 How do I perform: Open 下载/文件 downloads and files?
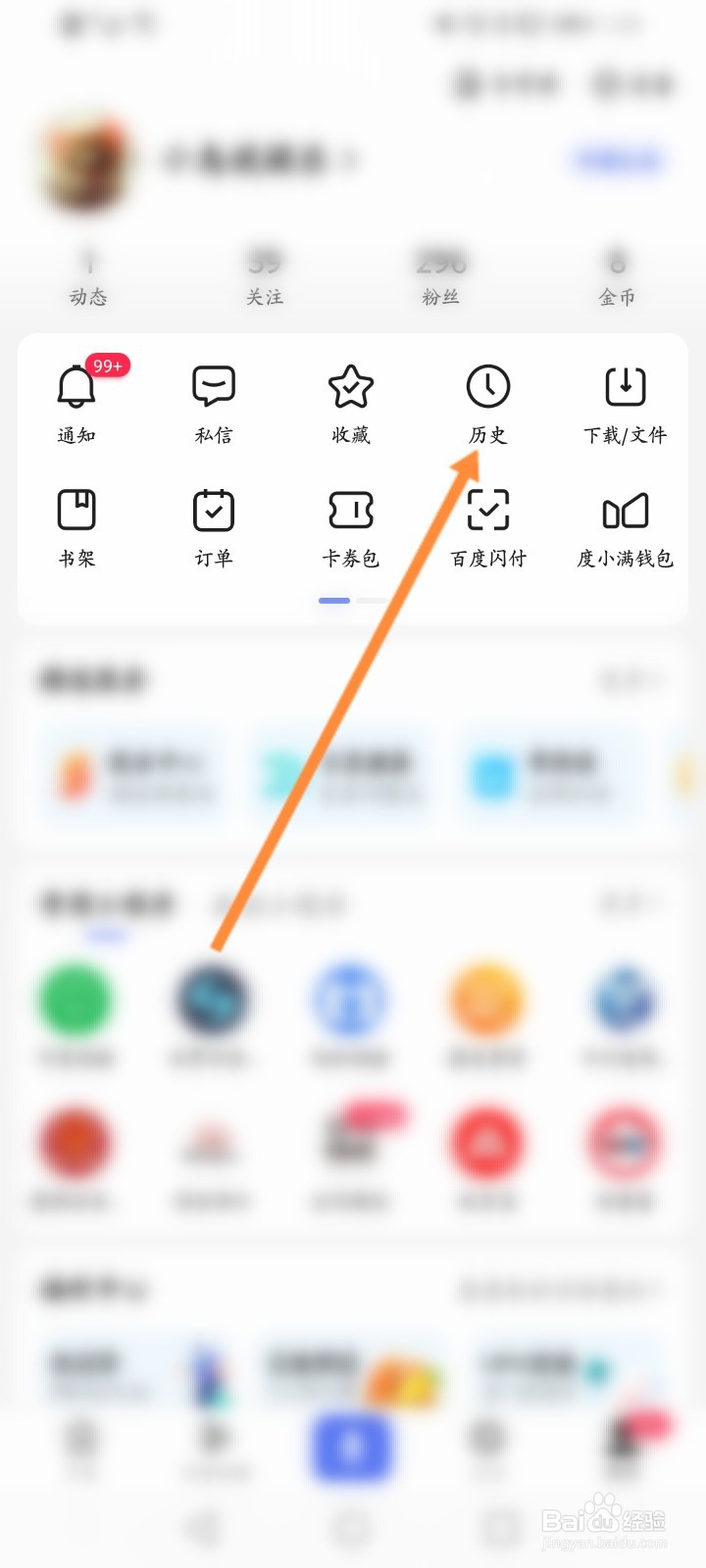click(x=625, y=386)
